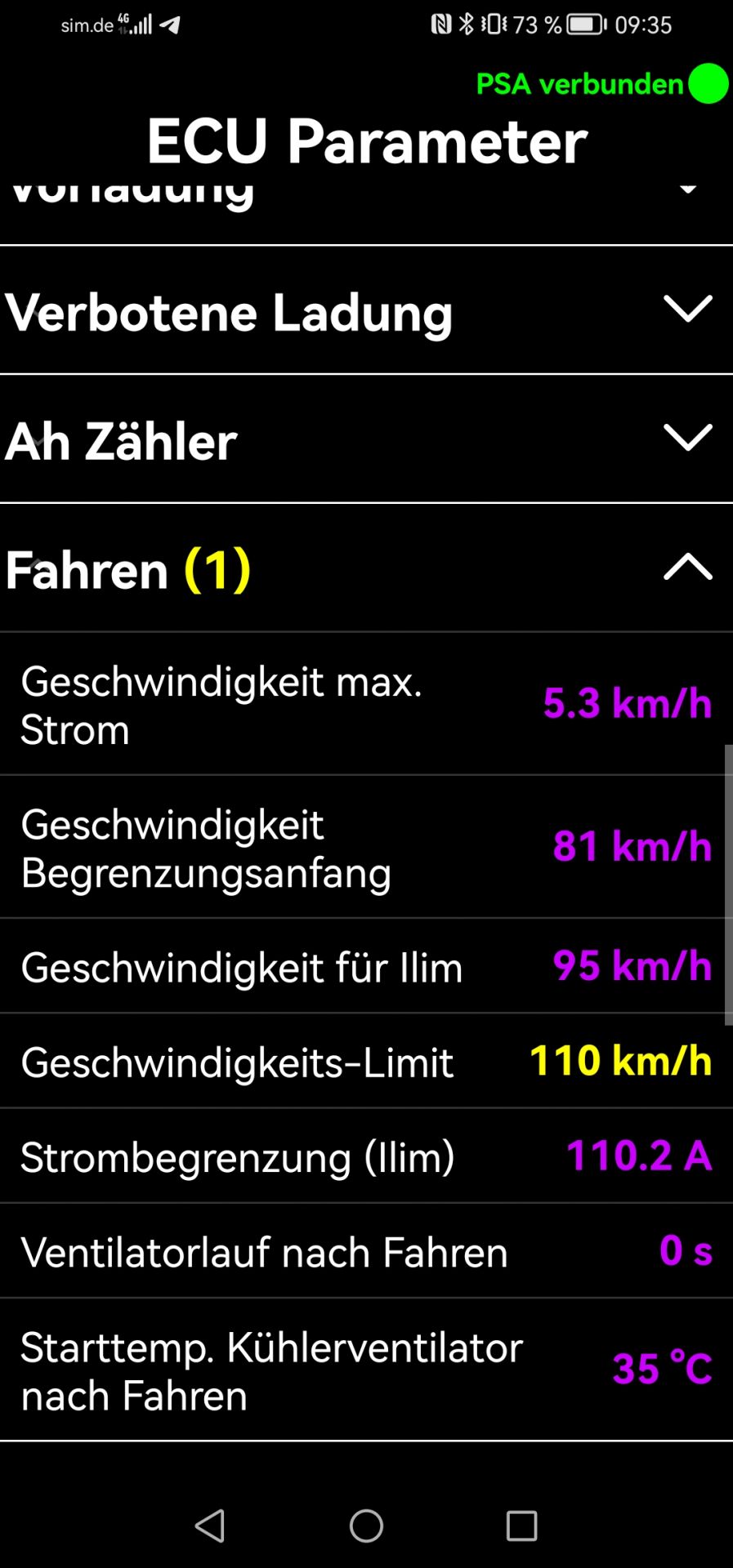Open Geschwindigkeit Begrenzungsanfang parameter
The width and height of the screenshot is (733, 1568).
(366, 848)
